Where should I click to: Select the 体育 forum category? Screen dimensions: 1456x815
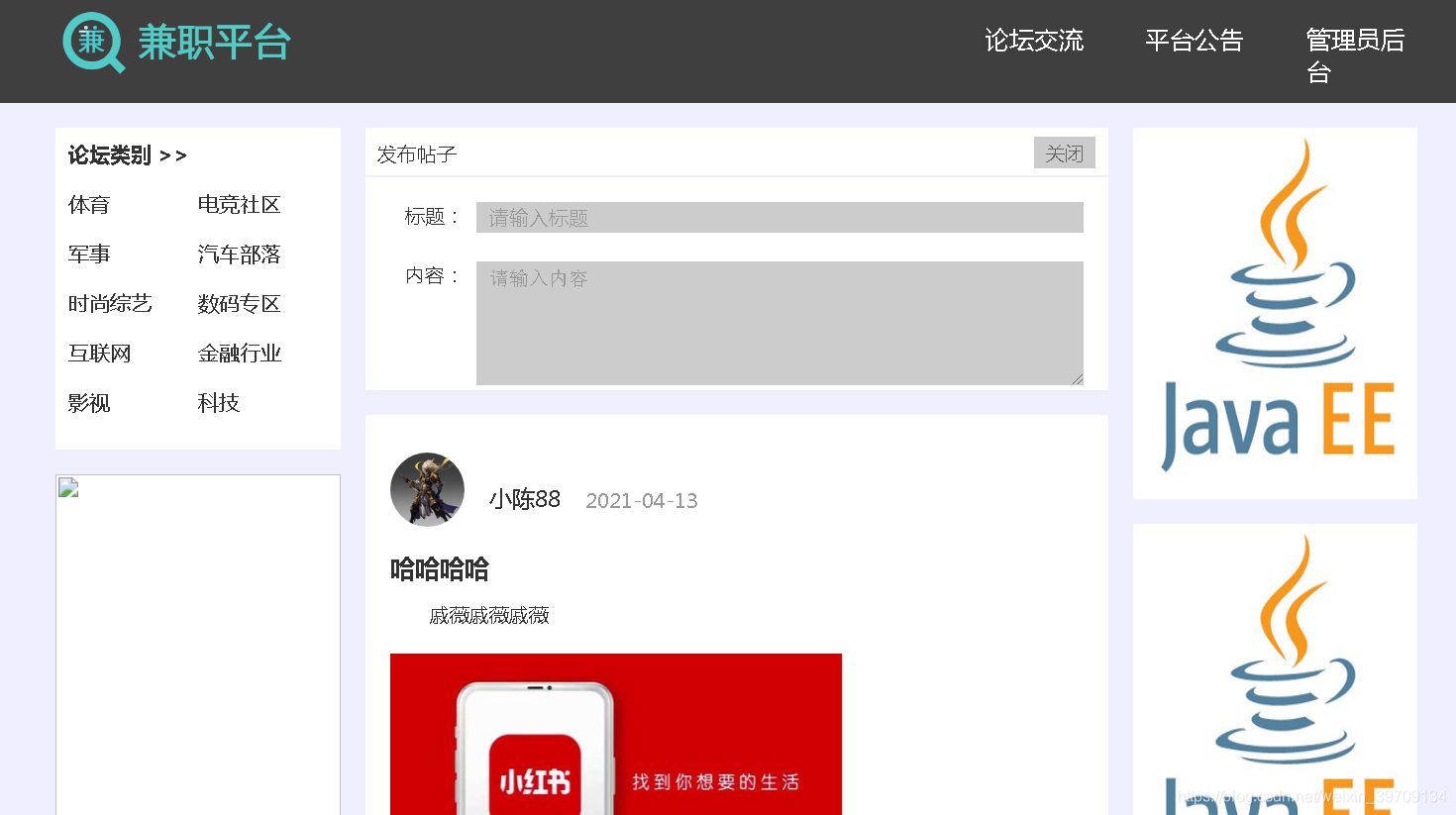pos(89,205)
